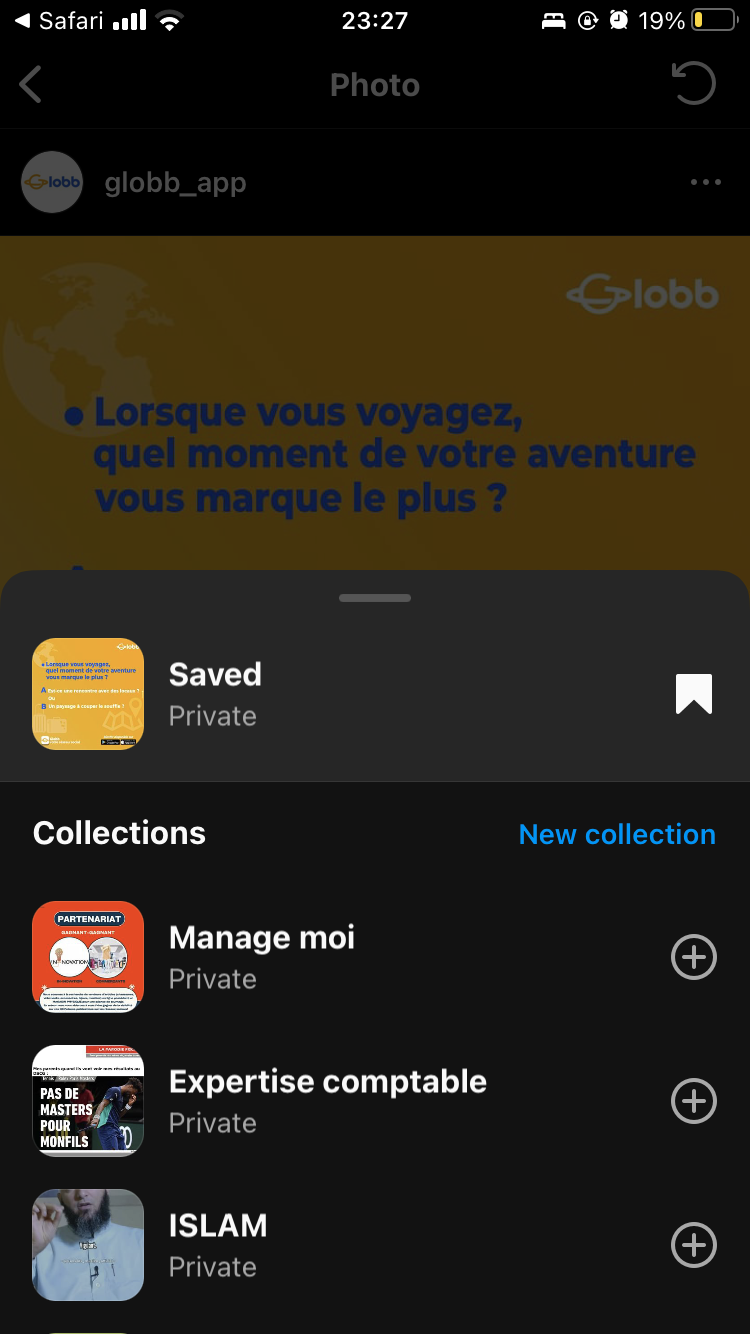The image size is (750, 1334).
Task: Add post to Expertise comptable collection
Action: (x=693, y=1101)
